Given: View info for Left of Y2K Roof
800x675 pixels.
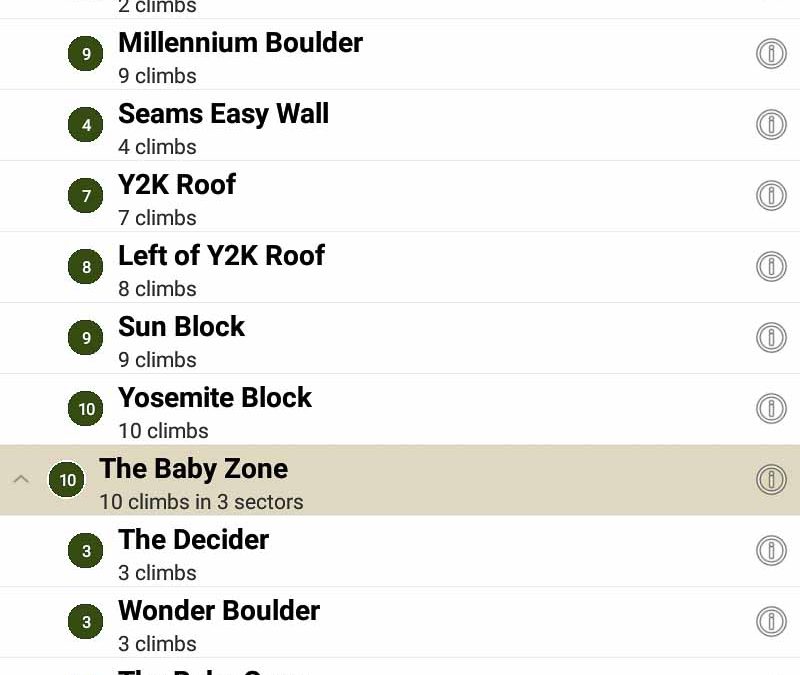Looking at the screenshot, I should 770,266.
